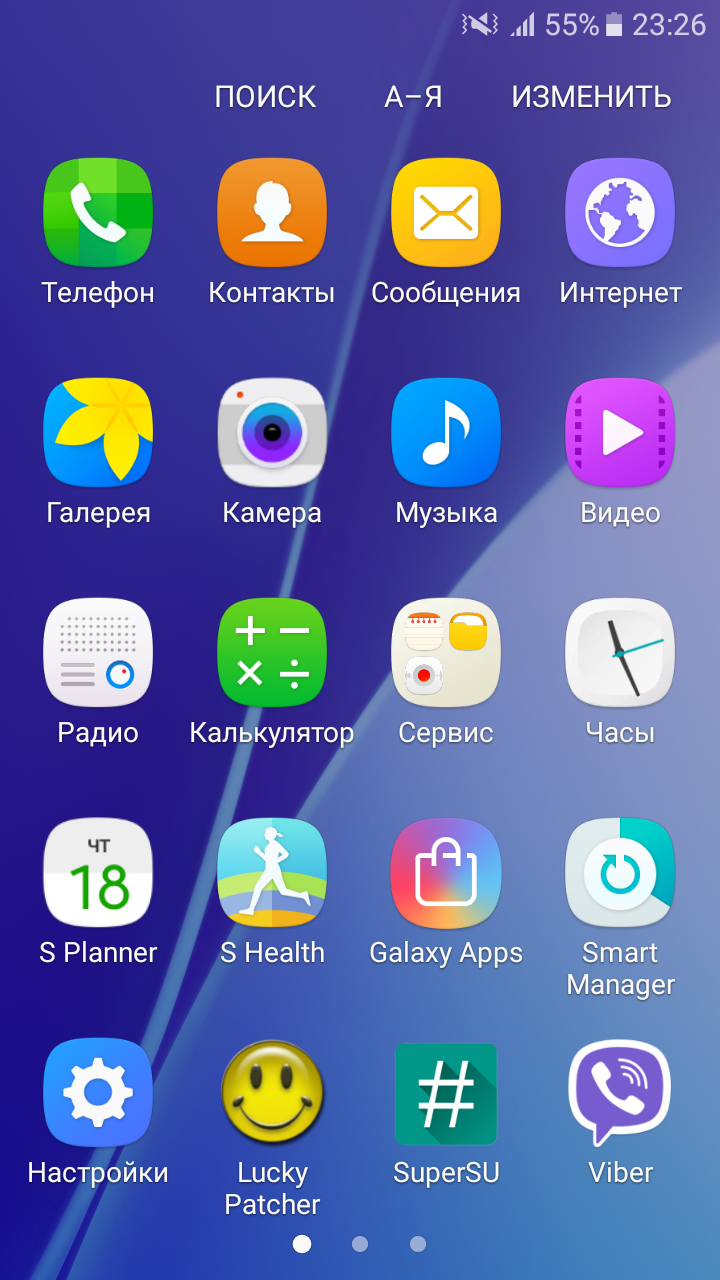This screenshot has width=720, height=1280.
Task: Sort apps with the А–Я button
Action: point(413,97)
